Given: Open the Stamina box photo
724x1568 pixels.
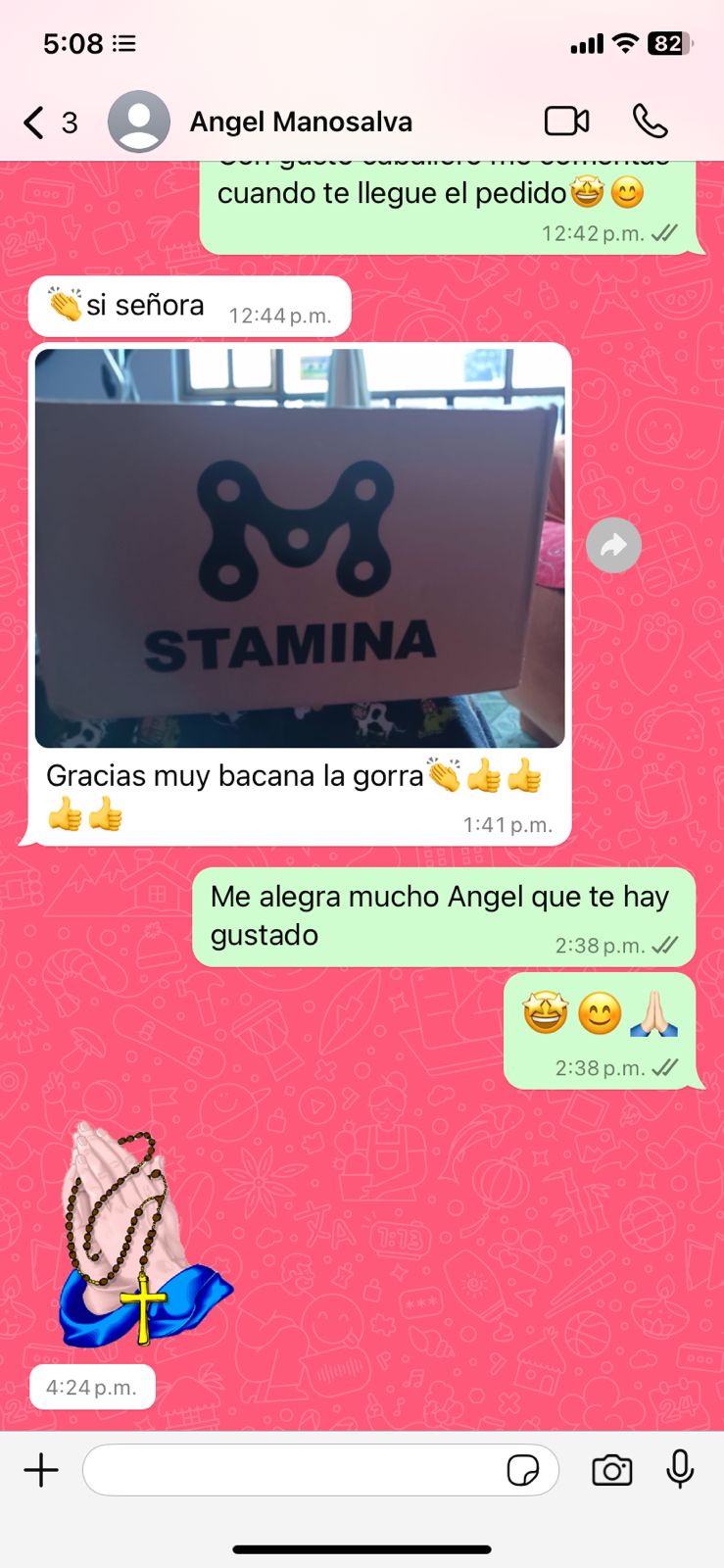Looking at the screenshot, I should pyautogui.click(x=300, y=548).
